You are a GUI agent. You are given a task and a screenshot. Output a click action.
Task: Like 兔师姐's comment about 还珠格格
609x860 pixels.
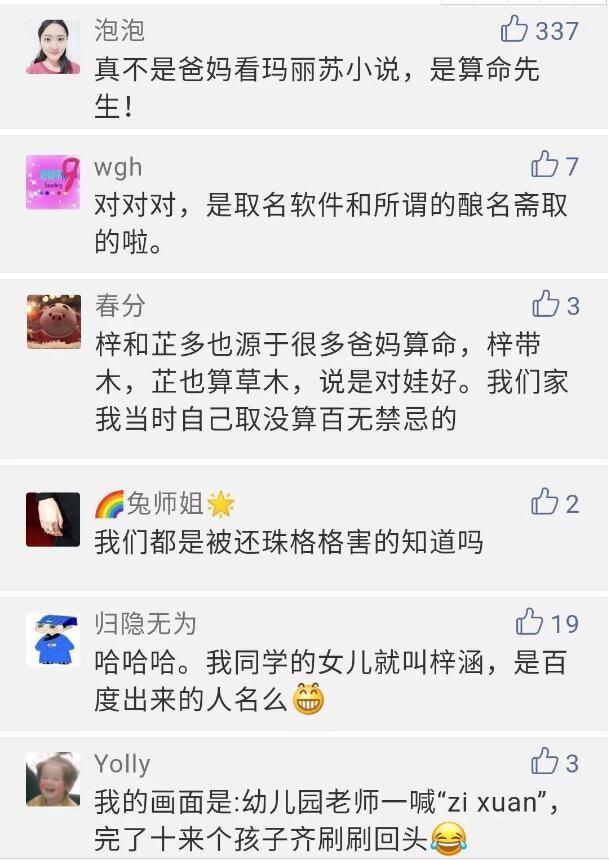[545, 502]
